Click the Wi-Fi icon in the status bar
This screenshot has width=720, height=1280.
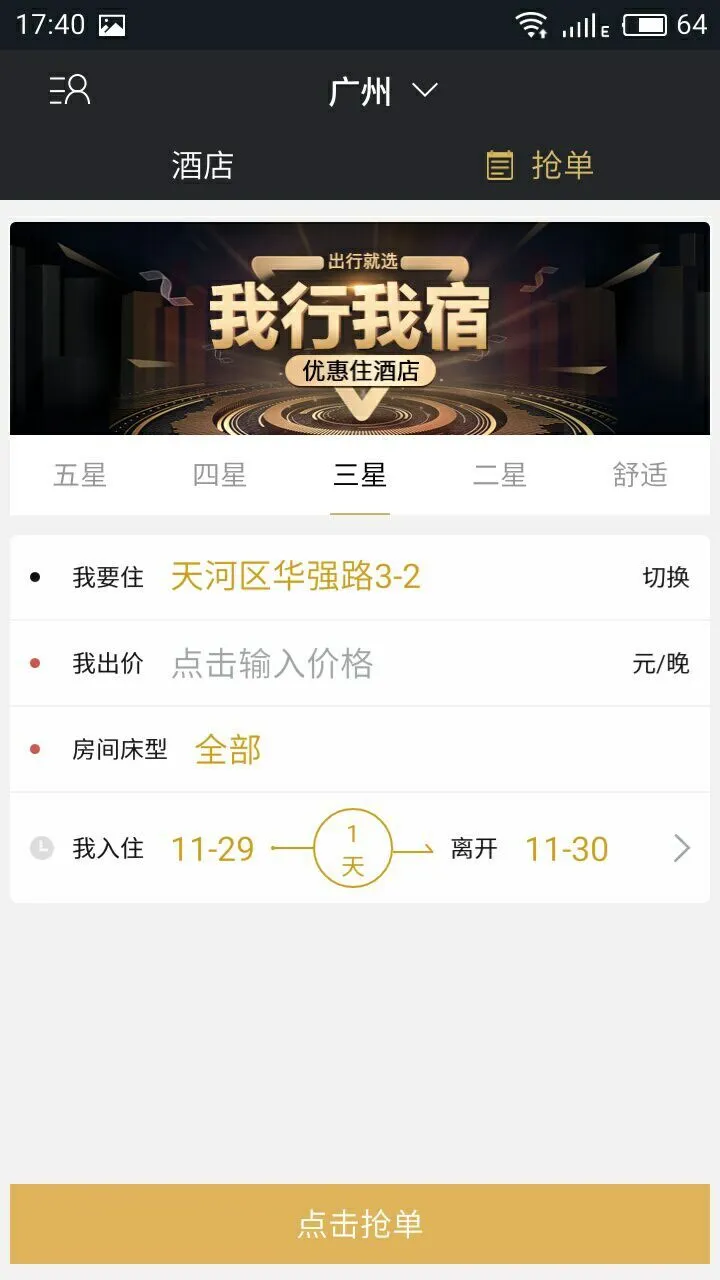[530, 24]
